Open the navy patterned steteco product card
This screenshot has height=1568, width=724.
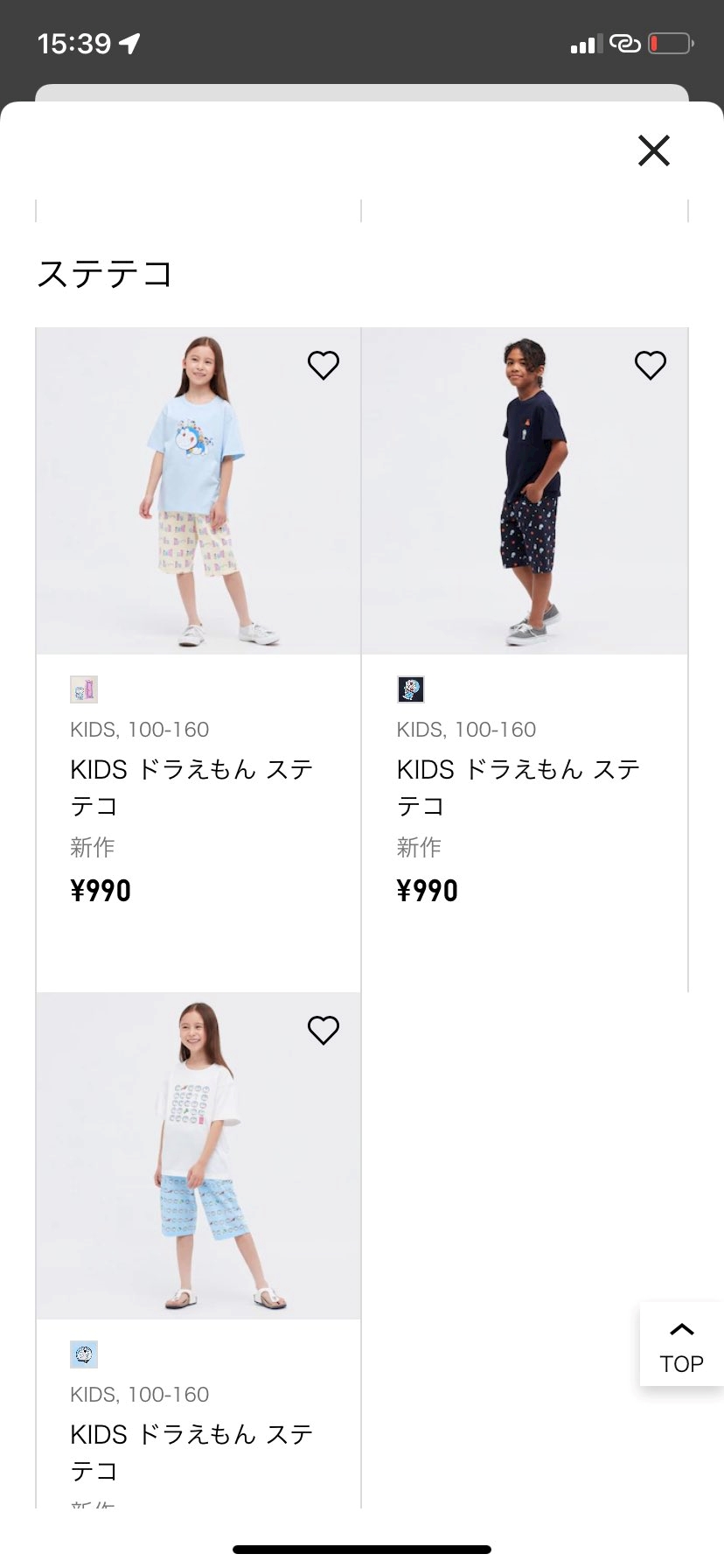(x=525, y=660)
